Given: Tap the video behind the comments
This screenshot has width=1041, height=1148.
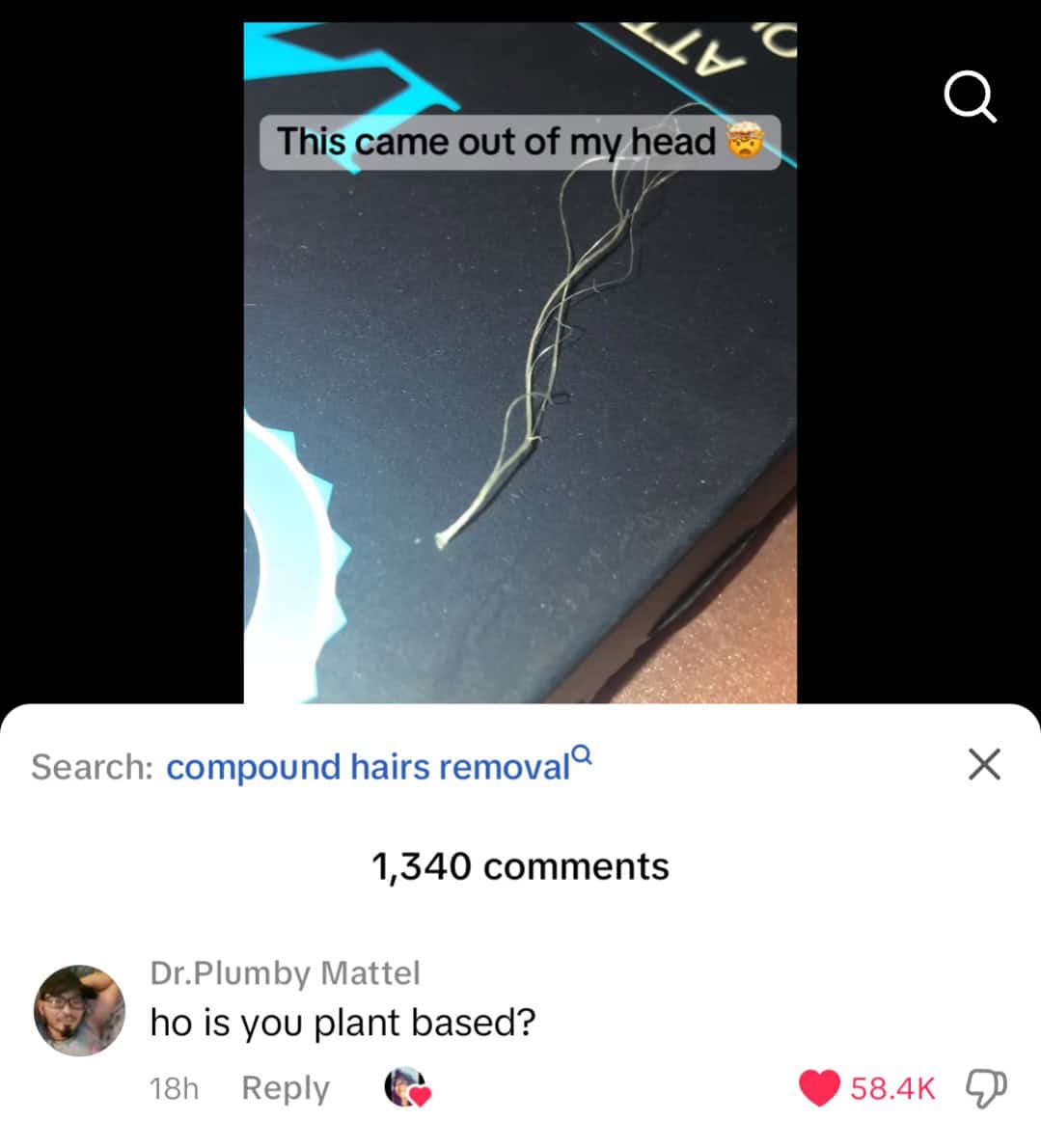Looking at the screenshot, I should click(x=520, y=386).
